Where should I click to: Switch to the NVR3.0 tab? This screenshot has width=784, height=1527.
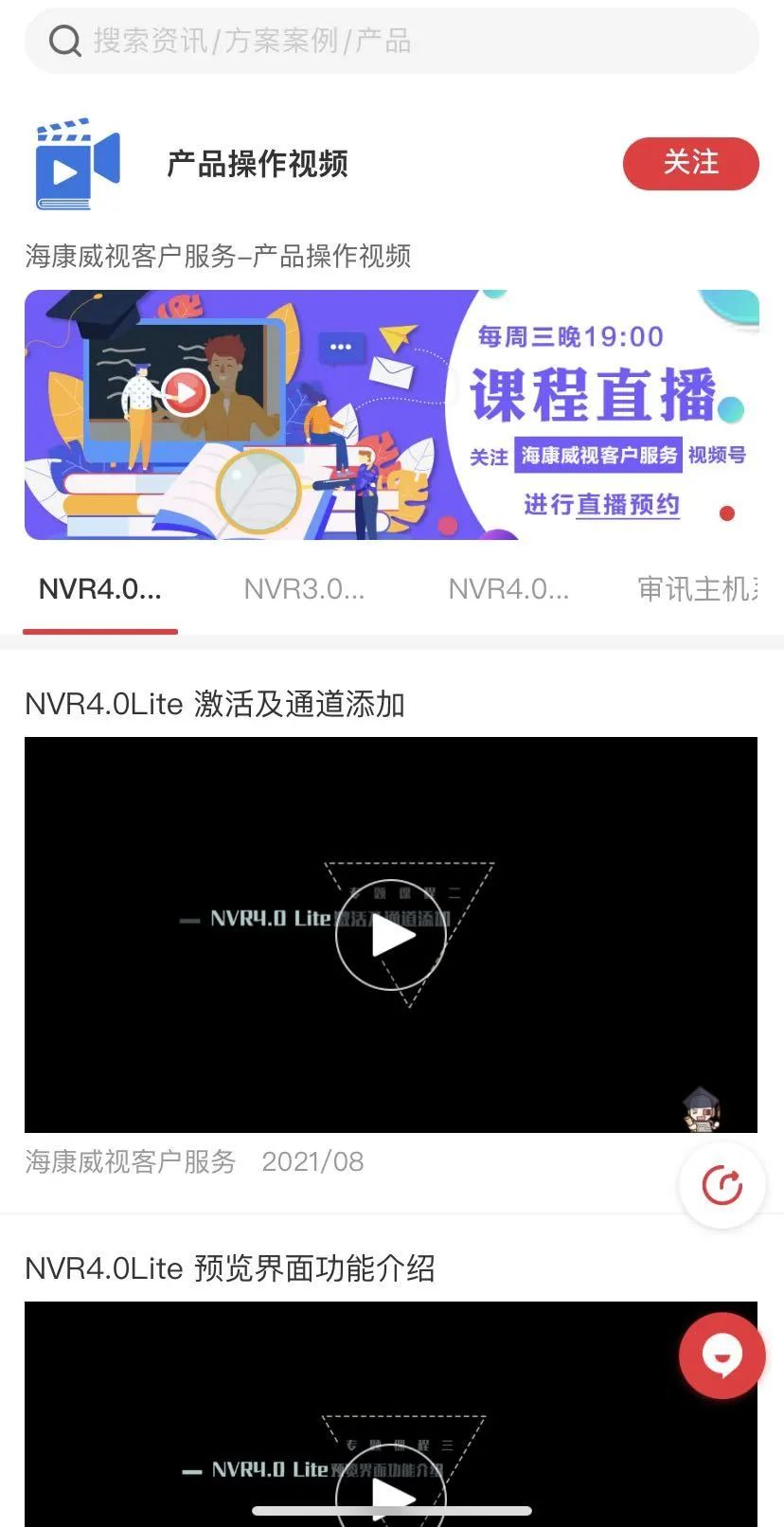(304, 589)
